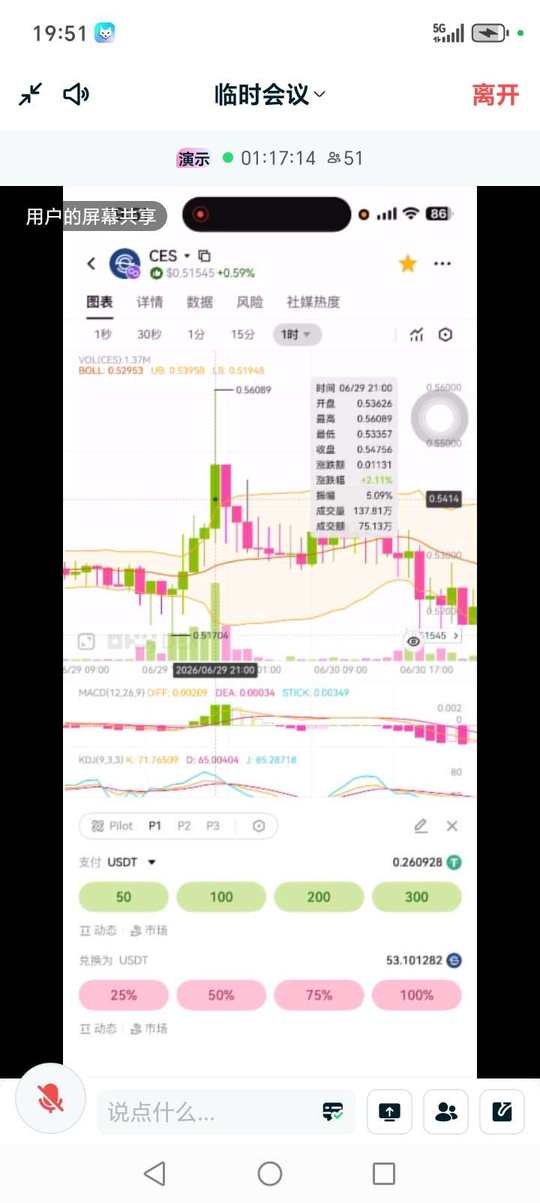Type in the 说点什么 chat box
Viewport: 540px width, 1203px height.
point(210,1112)
